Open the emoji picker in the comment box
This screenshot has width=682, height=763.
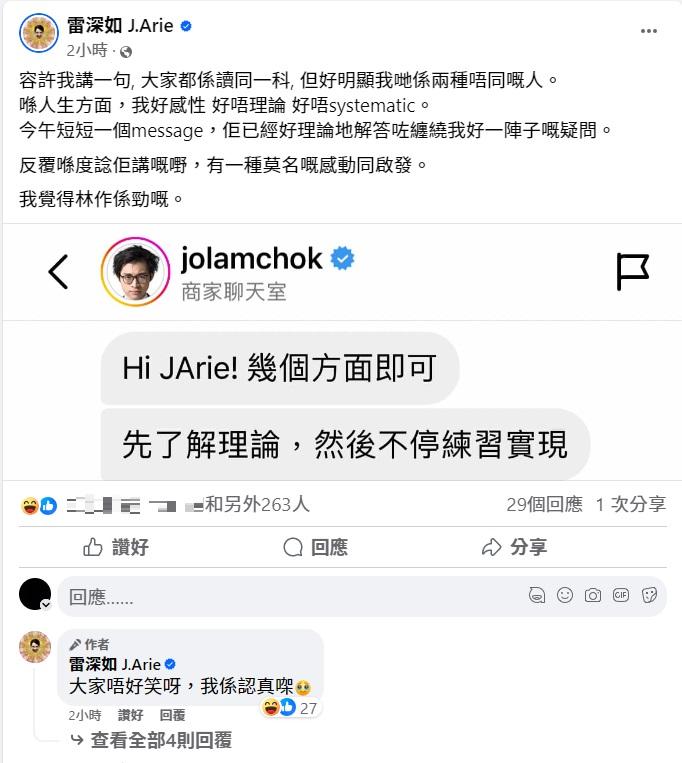click(565, 596)
